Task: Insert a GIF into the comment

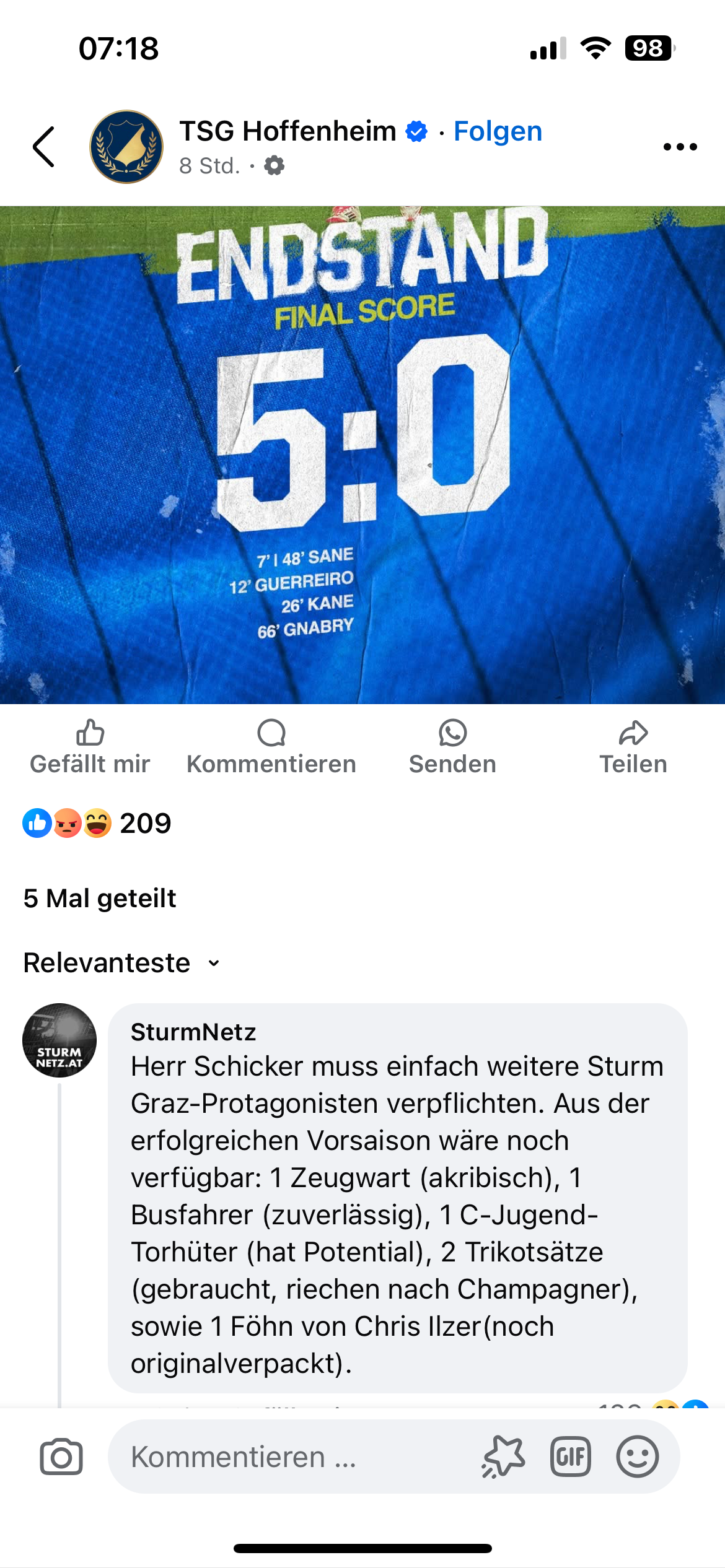Action: click(571, 1457)
